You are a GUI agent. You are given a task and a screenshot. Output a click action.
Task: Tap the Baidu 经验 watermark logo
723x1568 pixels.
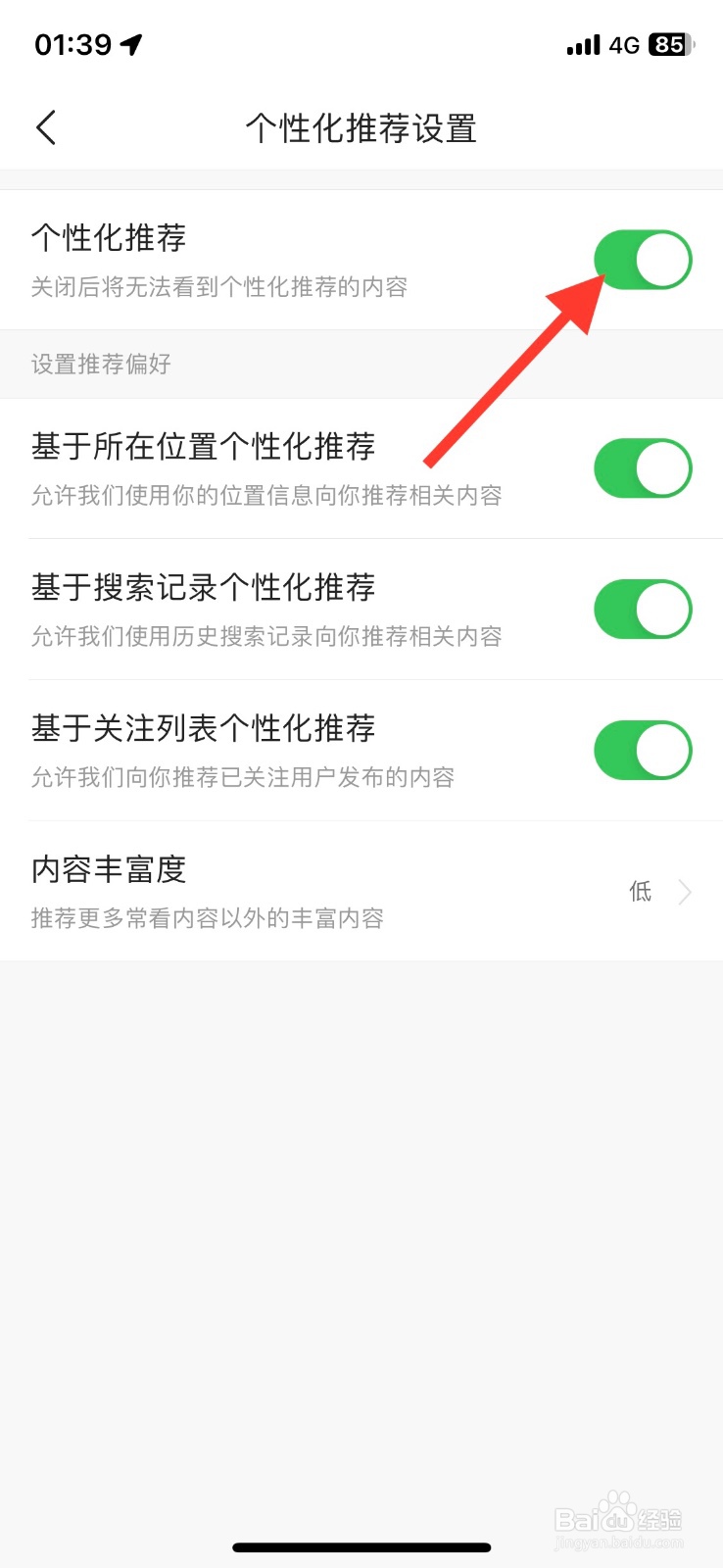pos(617,1514)
